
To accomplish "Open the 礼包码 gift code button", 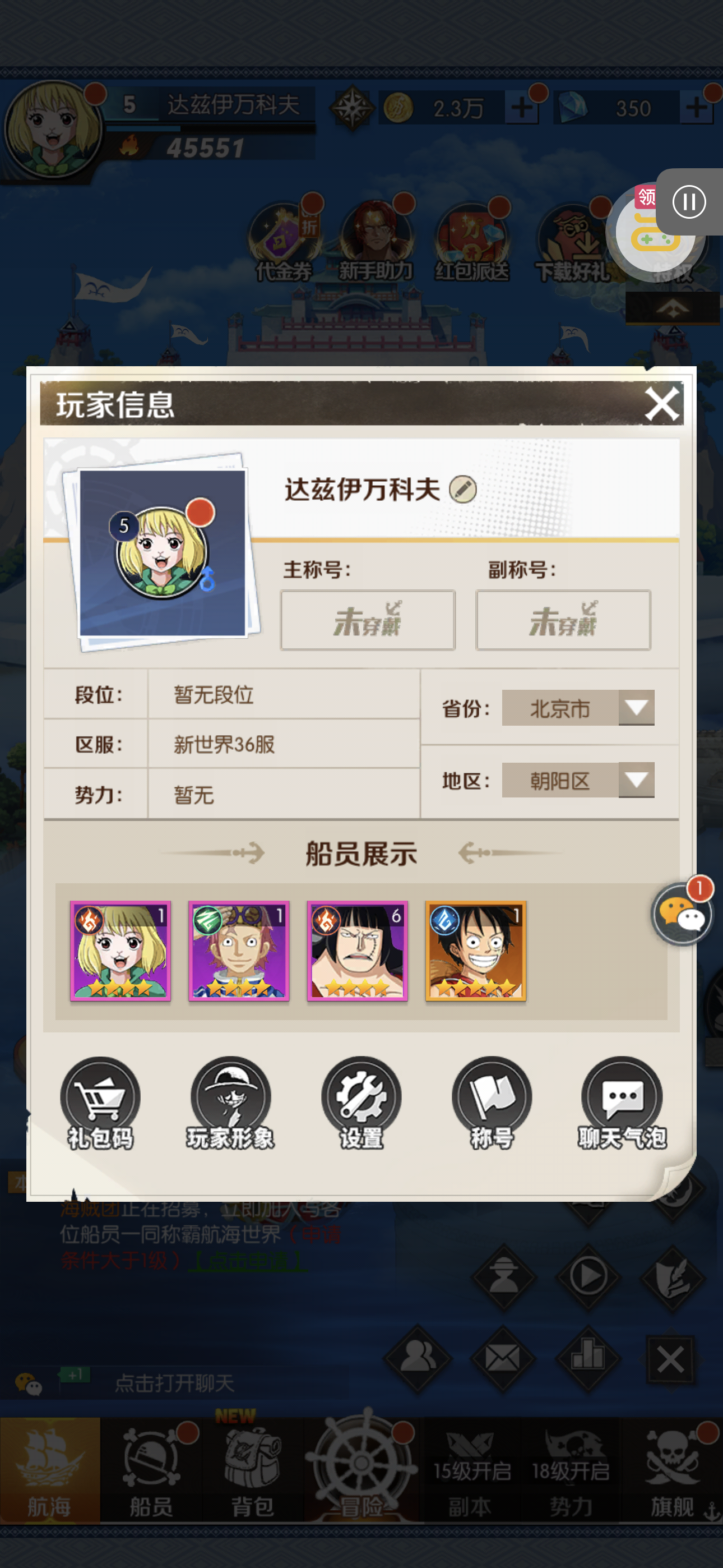I will click(x=100, y=1103).
